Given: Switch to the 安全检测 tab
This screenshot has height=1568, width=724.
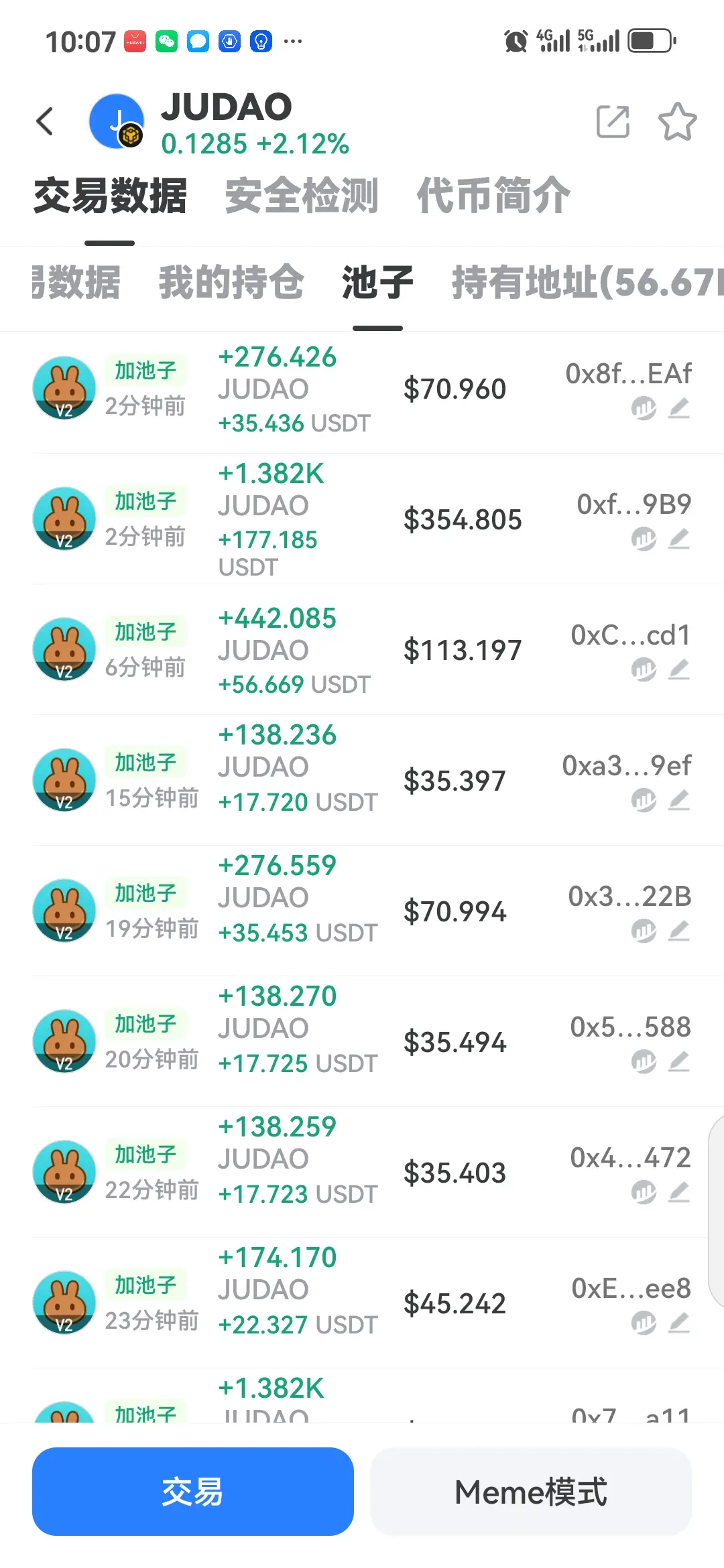Looking at the screenshot, I should point(302,196).
